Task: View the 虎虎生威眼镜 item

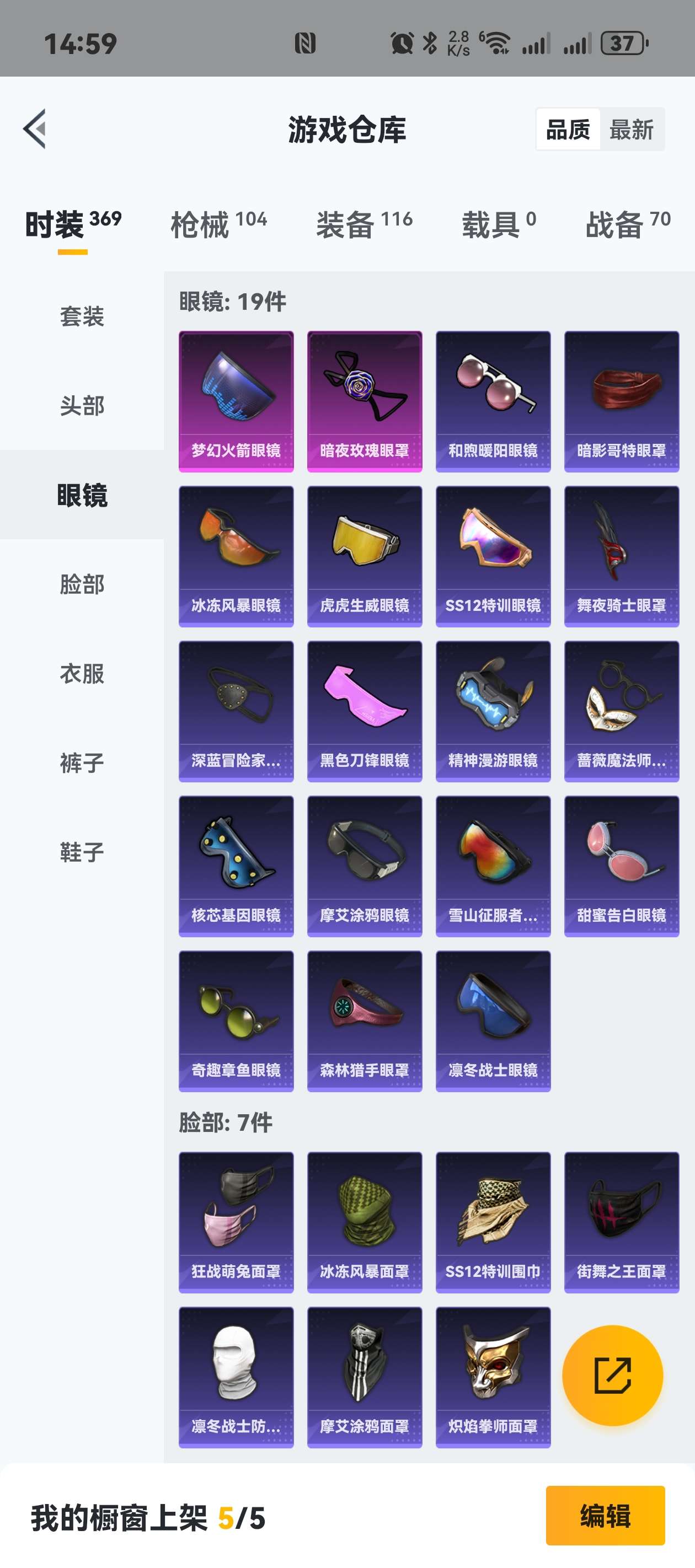Action: tap(364, 556)
